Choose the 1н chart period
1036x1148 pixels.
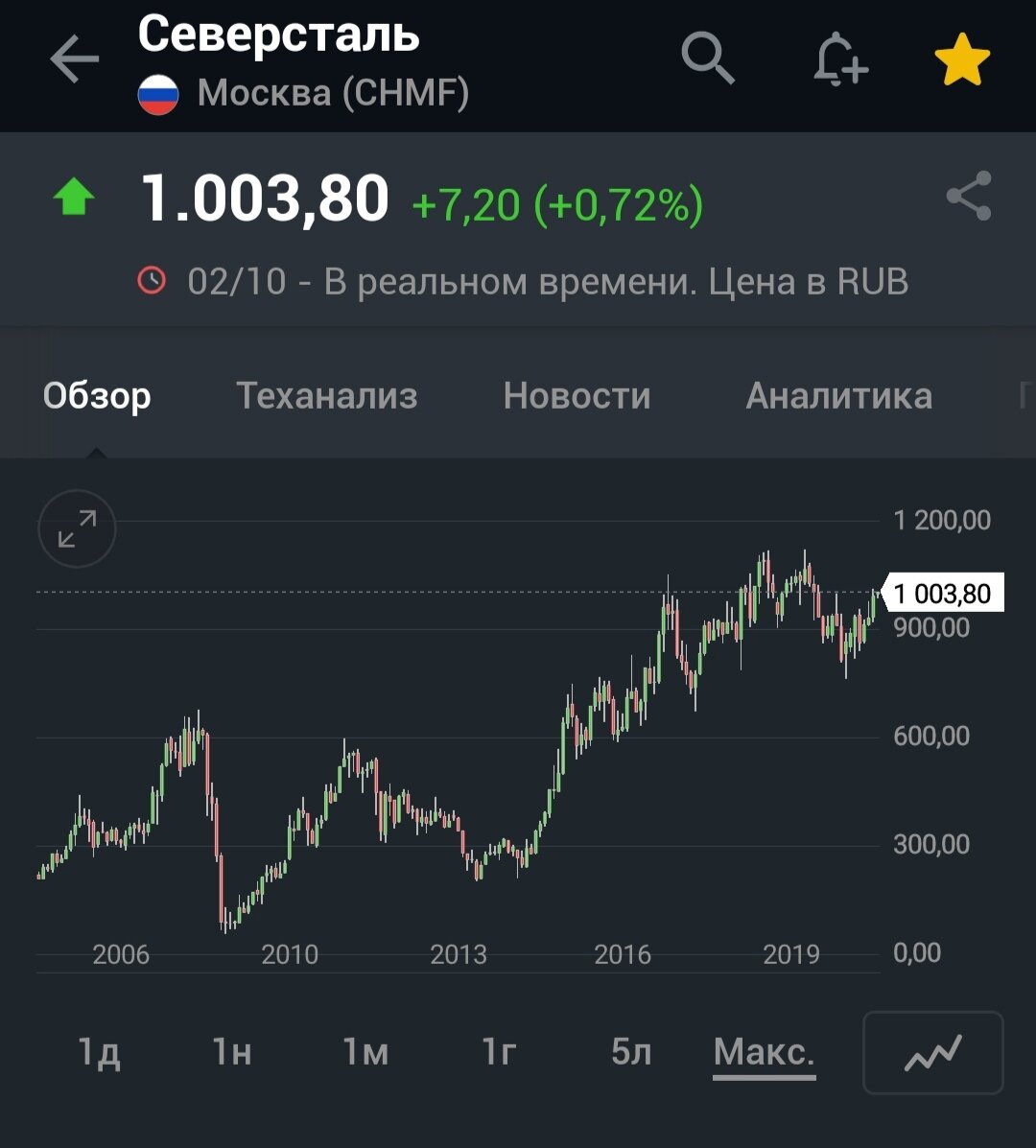(x=232, y=1052)
